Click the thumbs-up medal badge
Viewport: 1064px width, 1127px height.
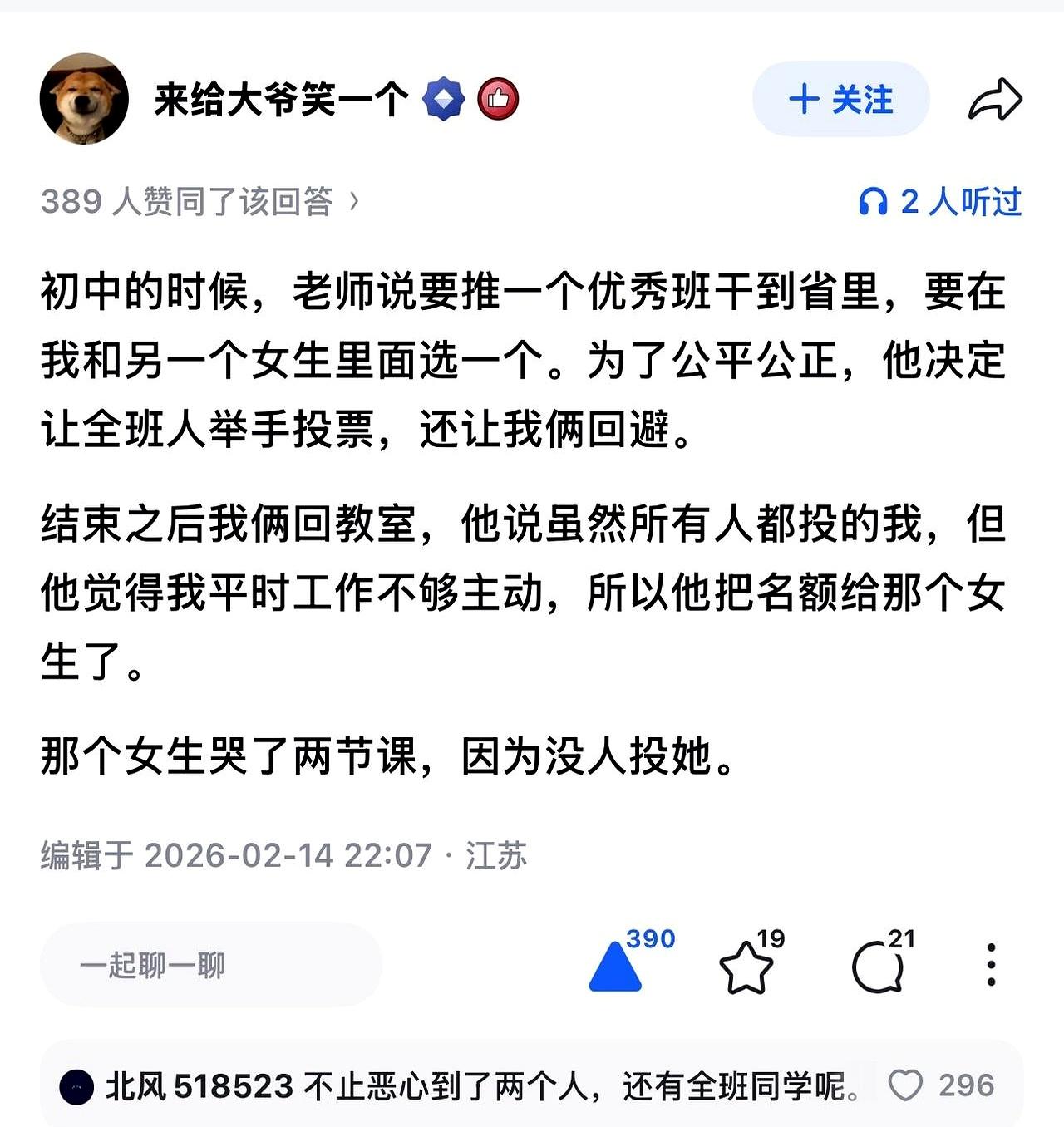point(497,99)
